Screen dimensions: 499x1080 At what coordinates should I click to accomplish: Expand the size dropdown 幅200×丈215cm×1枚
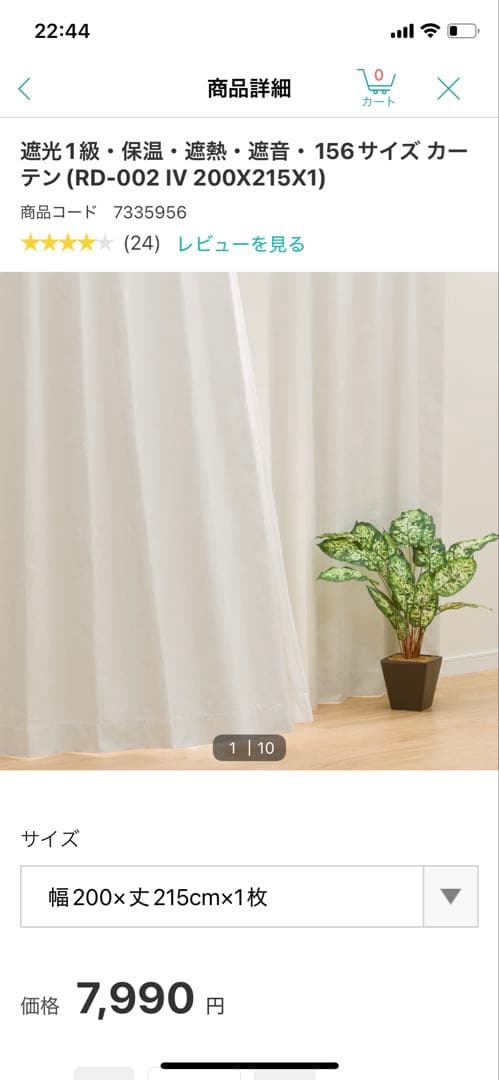(249, 897)
